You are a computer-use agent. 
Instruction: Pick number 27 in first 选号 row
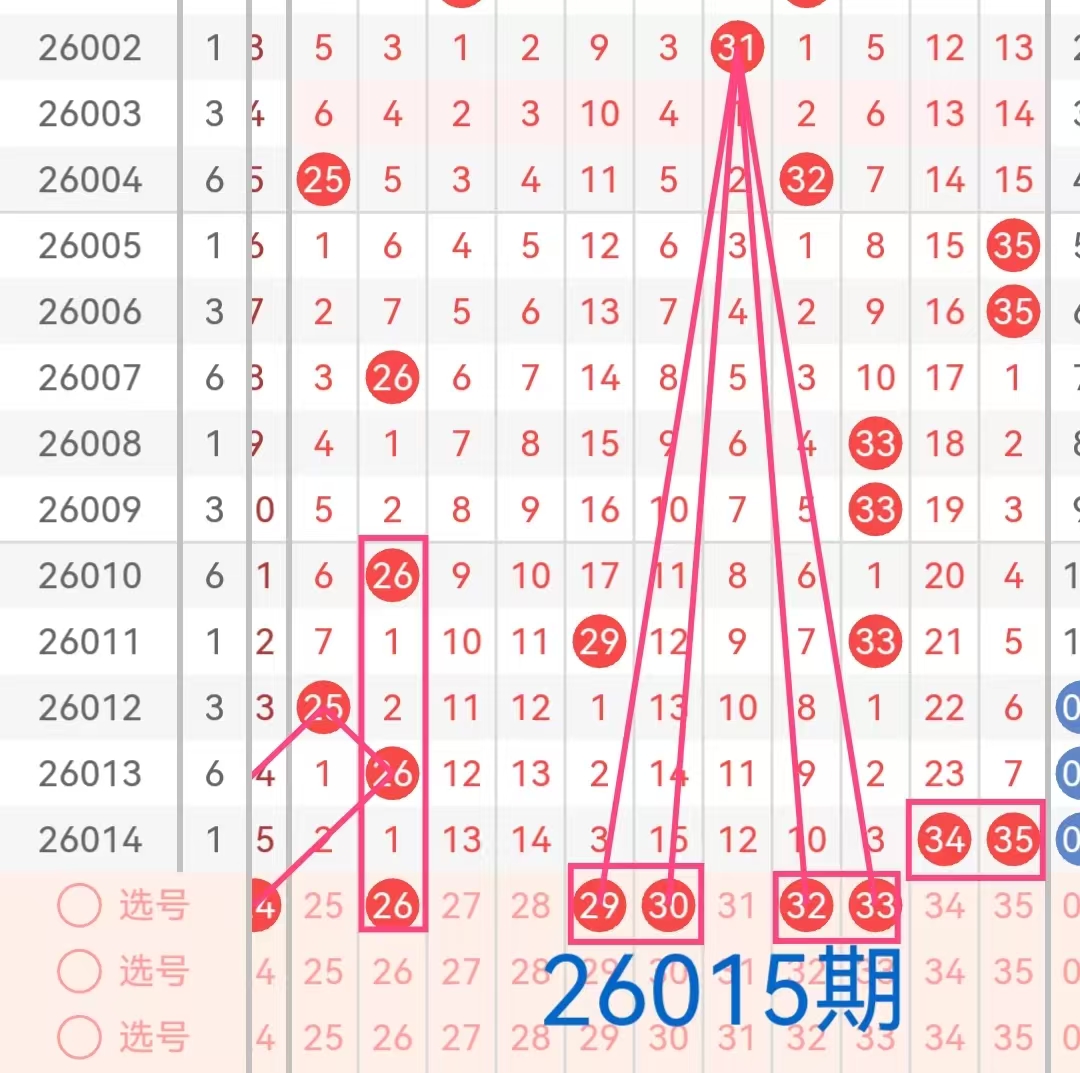pyautogui.click(x=461, y=906)
